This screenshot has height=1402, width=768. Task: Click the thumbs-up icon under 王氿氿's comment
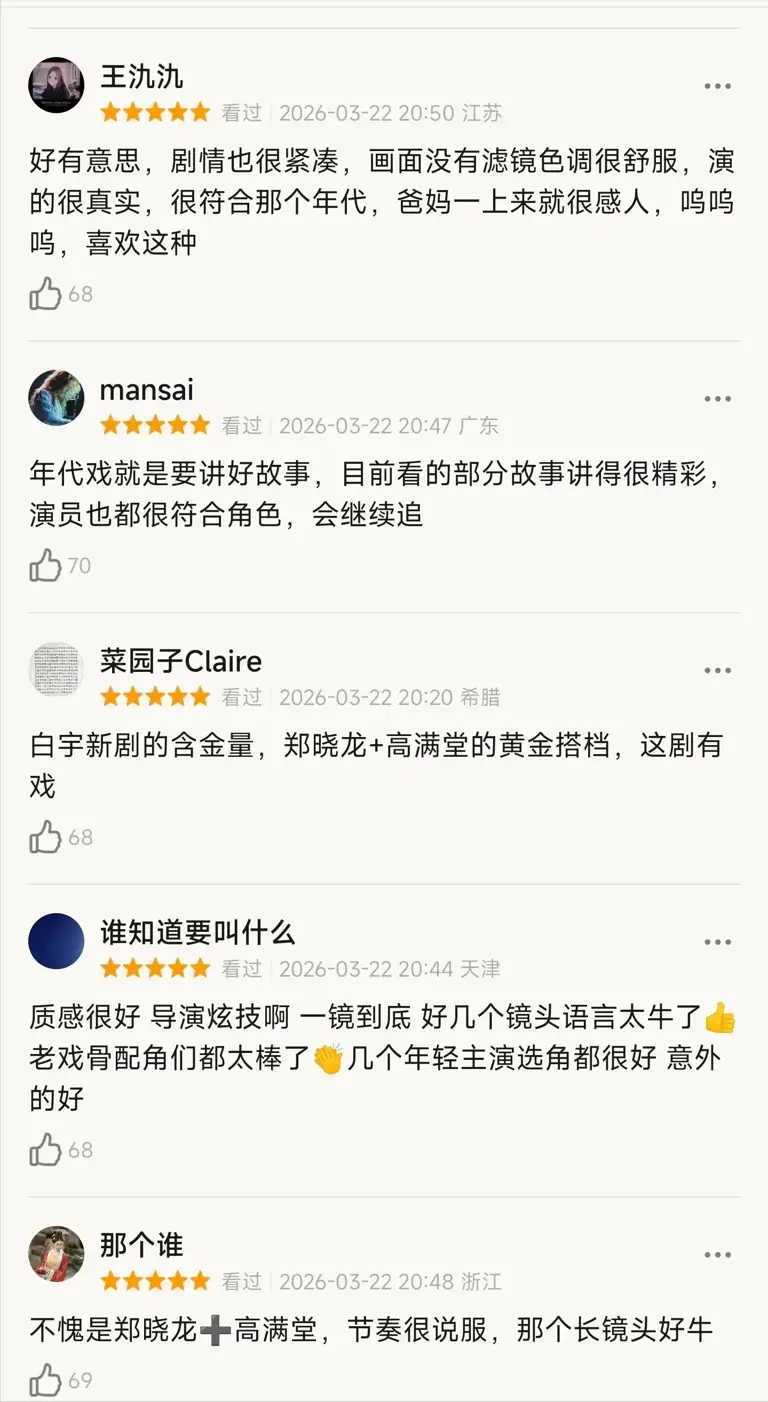pyautogui.click(x=46, y=291)
